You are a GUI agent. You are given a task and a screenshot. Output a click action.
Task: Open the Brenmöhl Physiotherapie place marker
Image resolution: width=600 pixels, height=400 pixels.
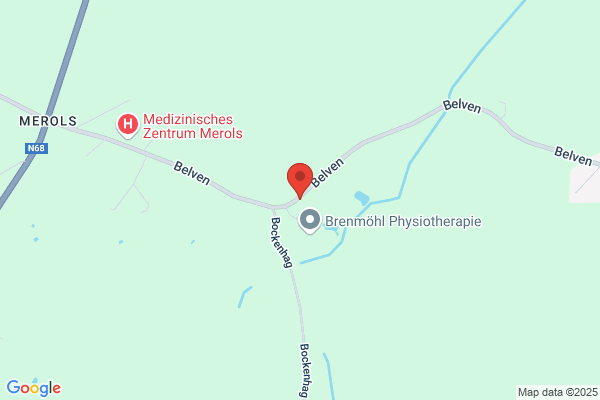tap(310, 221)
